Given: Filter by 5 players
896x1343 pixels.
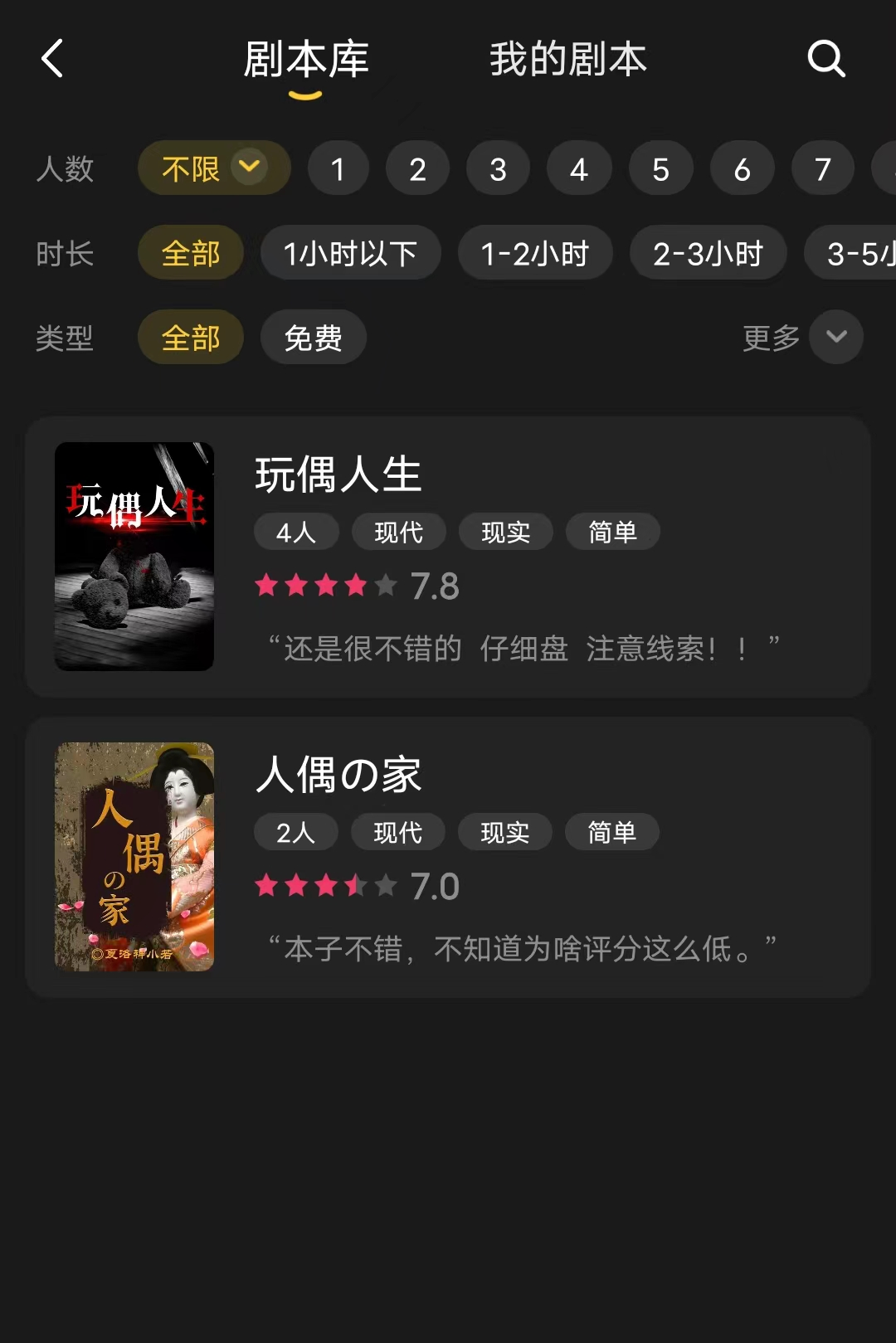Looking at the screenshot, I should 660,169.
